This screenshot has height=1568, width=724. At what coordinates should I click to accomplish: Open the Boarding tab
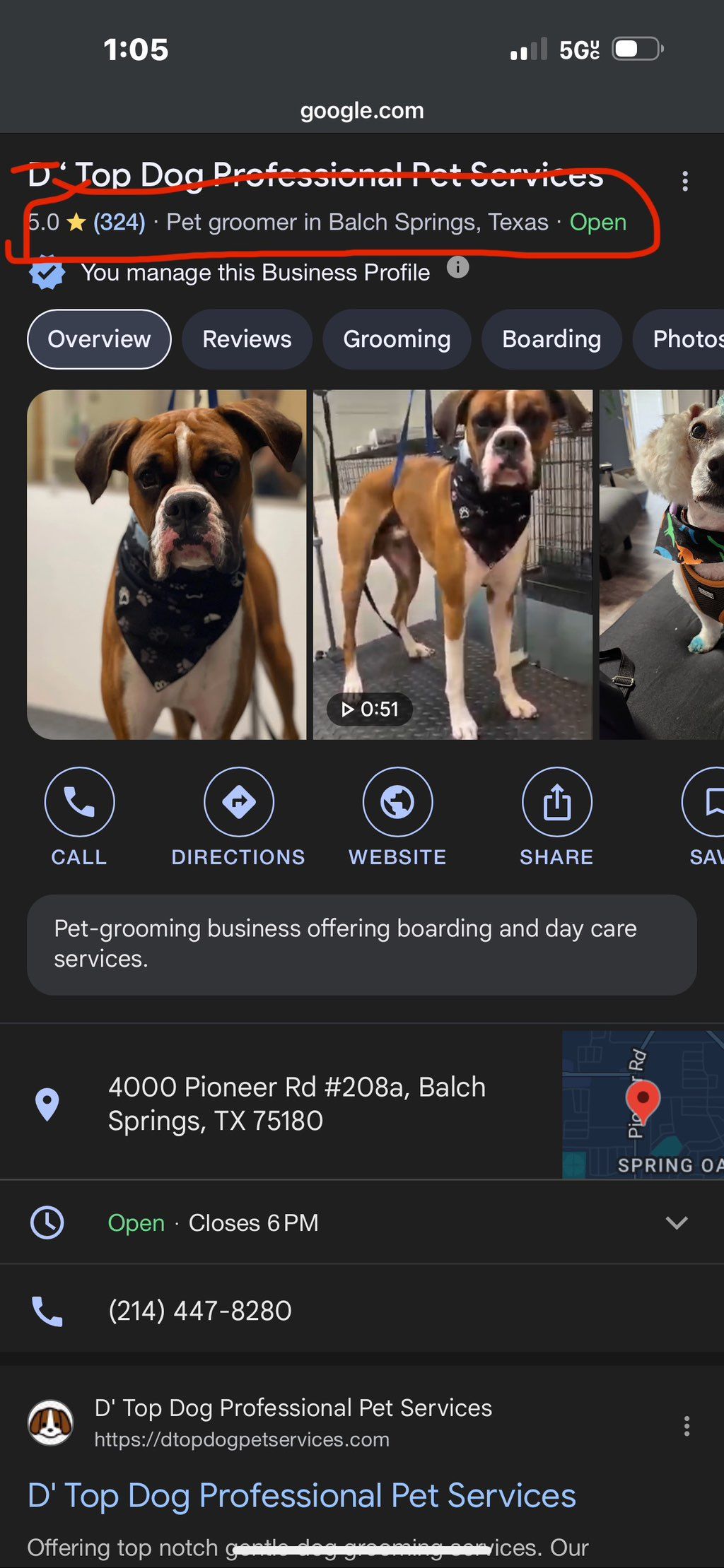[551, 339]
